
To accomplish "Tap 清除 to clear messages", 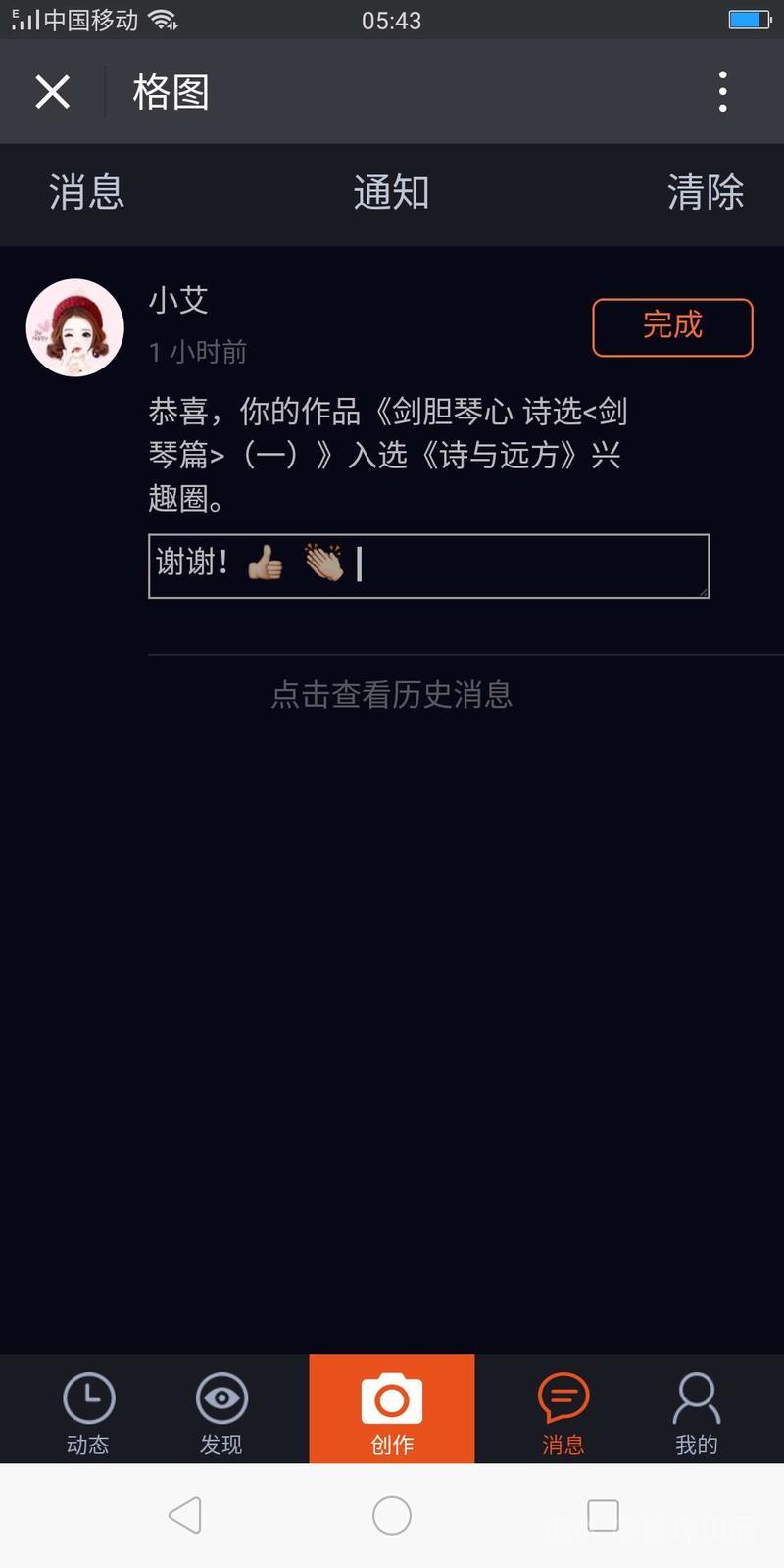I will click(705, 192).
